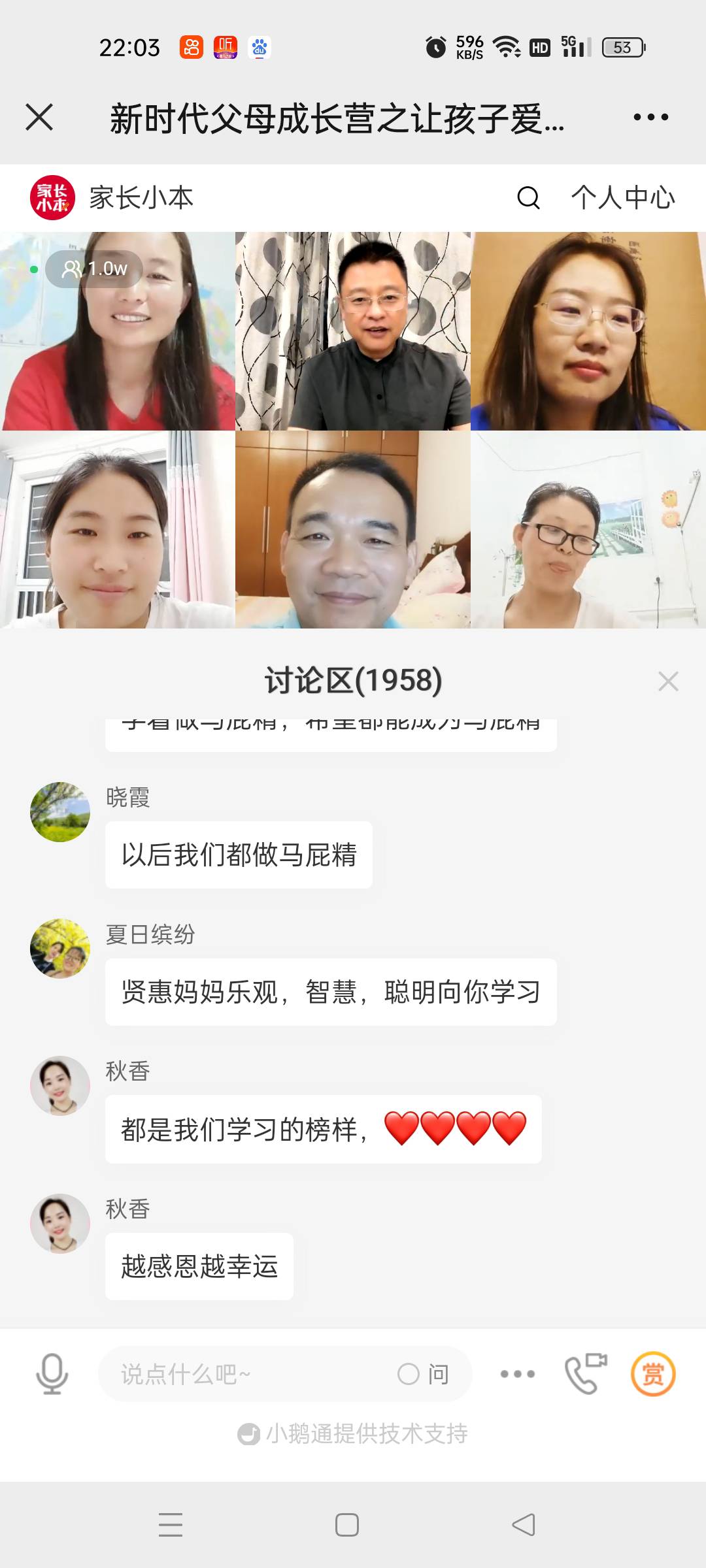This screenshot has width=706, height=1568.
Task: Close the 讨论区 discussion panel
Action: click(x=669, y=681)
